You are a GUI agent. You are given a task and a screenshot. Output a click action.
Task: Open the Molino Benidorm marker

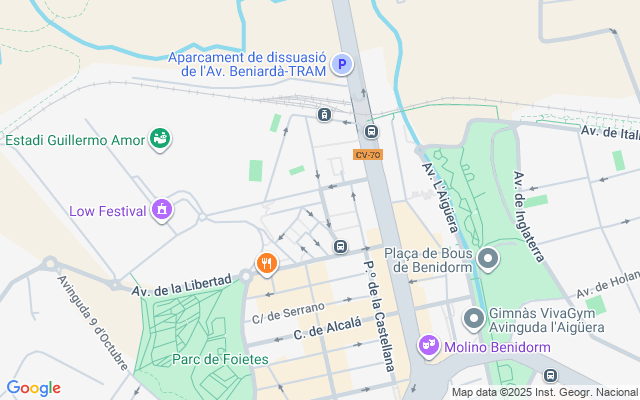pyautogui.click(x=429, y=346)
